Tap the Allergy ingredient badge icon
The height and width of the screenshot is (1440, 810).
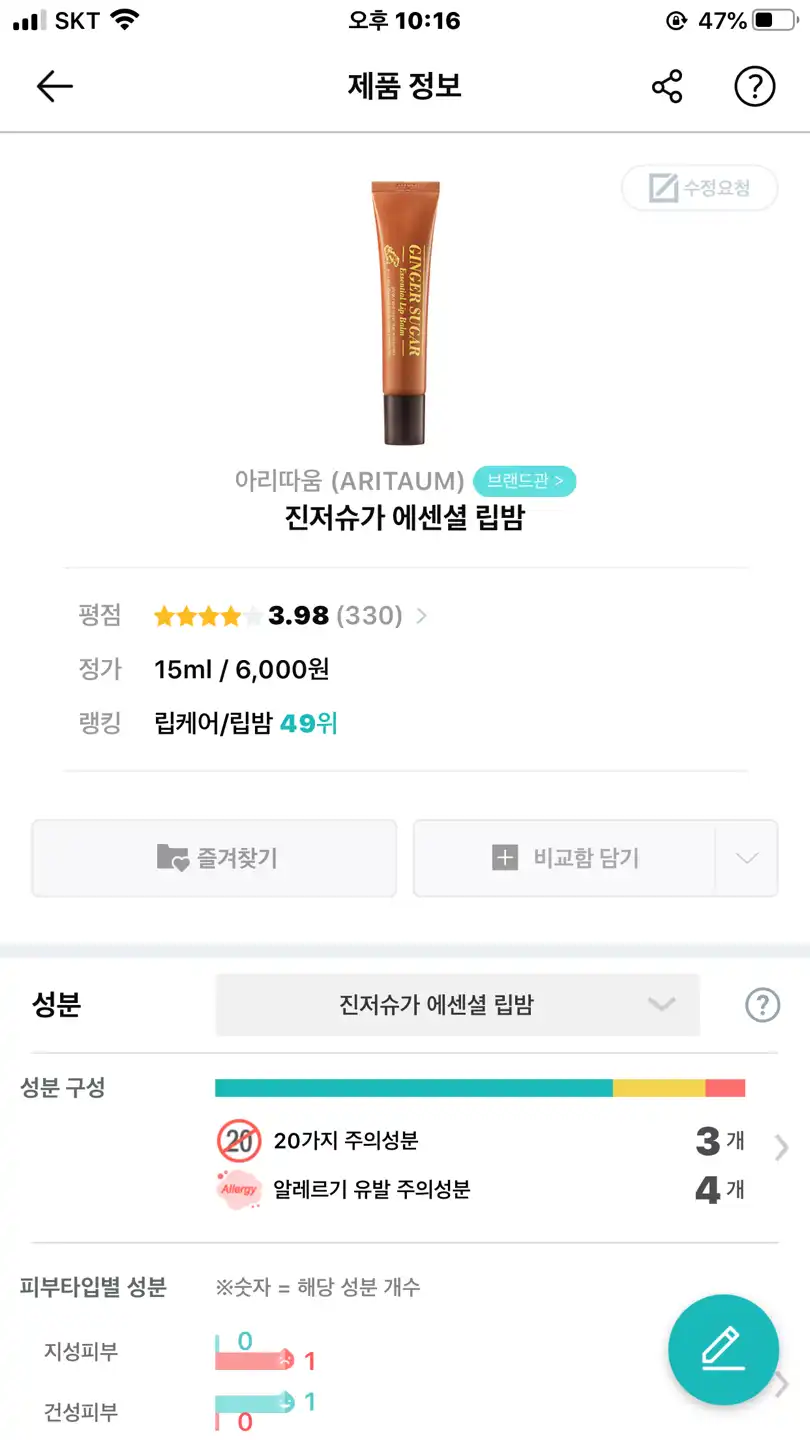[237, 1190]
